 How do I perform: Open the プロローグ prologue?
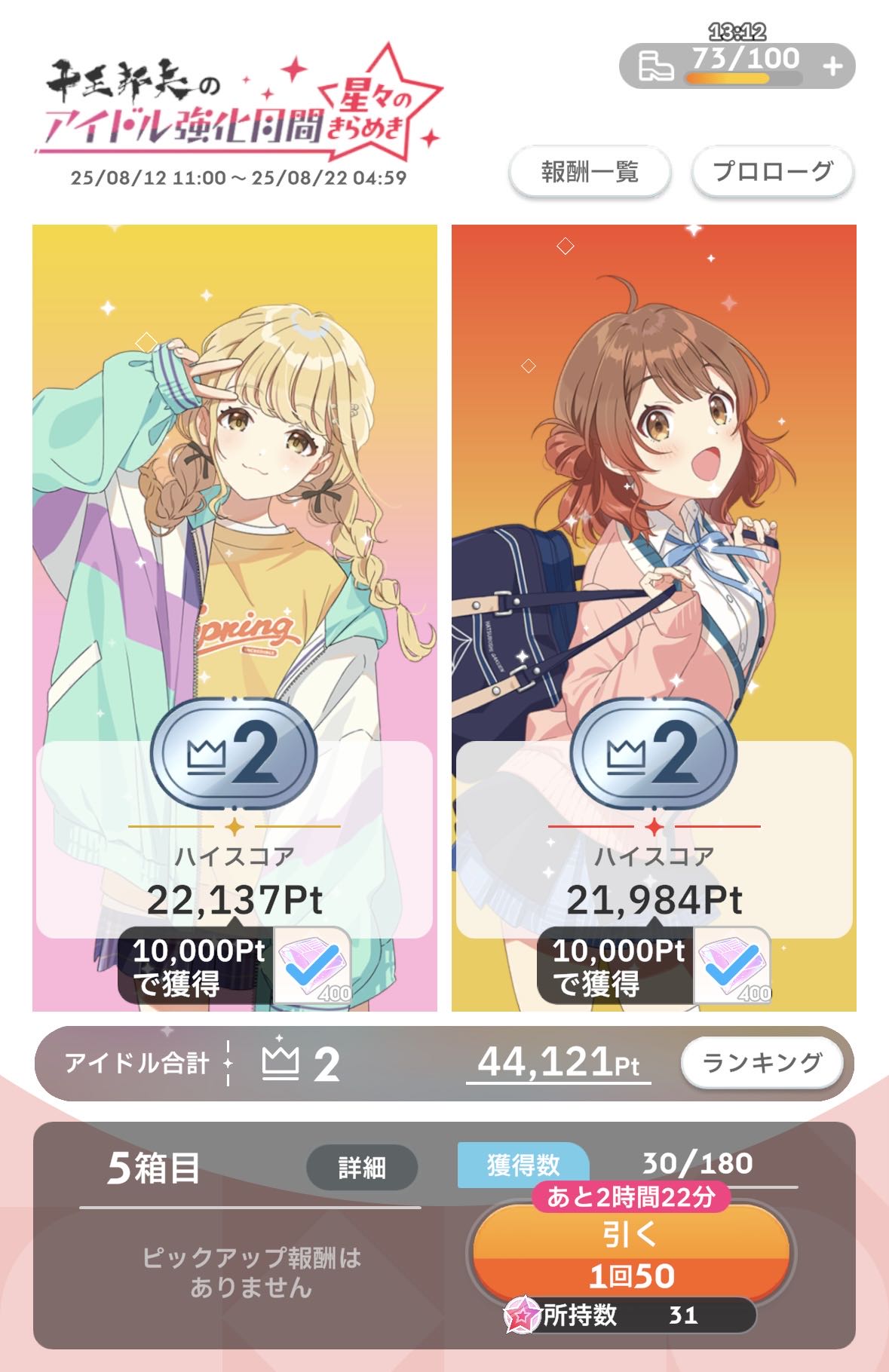click(x=773, y=173)
